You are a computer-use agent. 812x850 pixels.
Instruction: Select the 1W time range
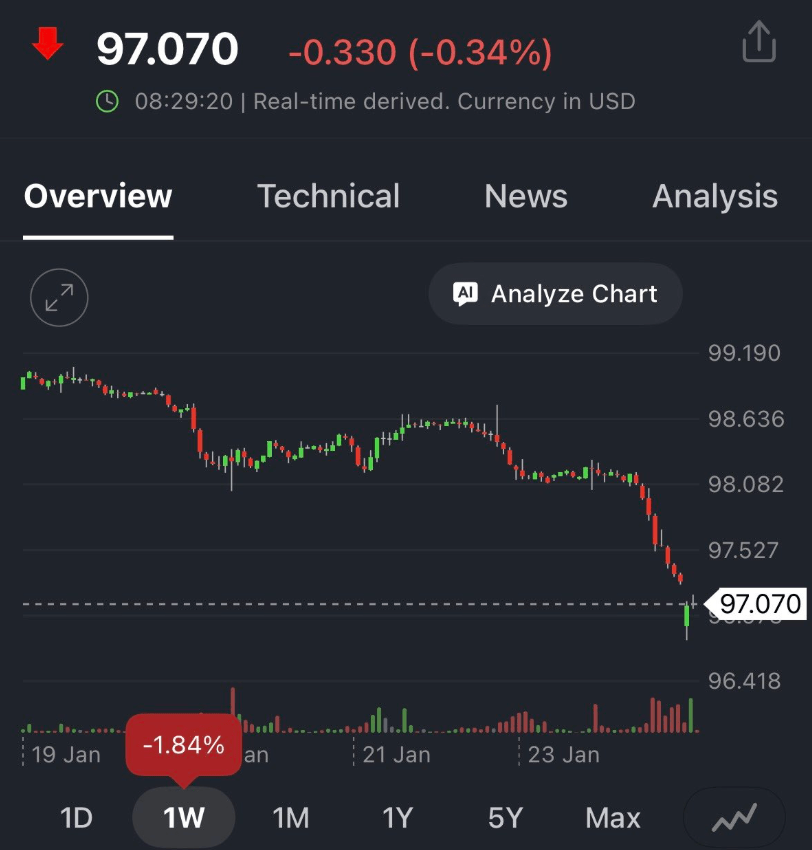point(183,818)
